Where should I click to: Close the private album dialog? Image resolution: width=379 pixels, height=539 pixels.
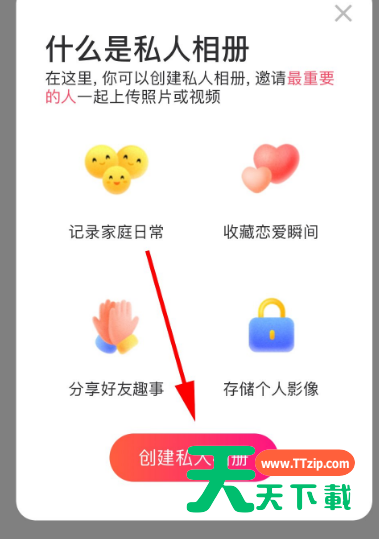pos(343,14)
